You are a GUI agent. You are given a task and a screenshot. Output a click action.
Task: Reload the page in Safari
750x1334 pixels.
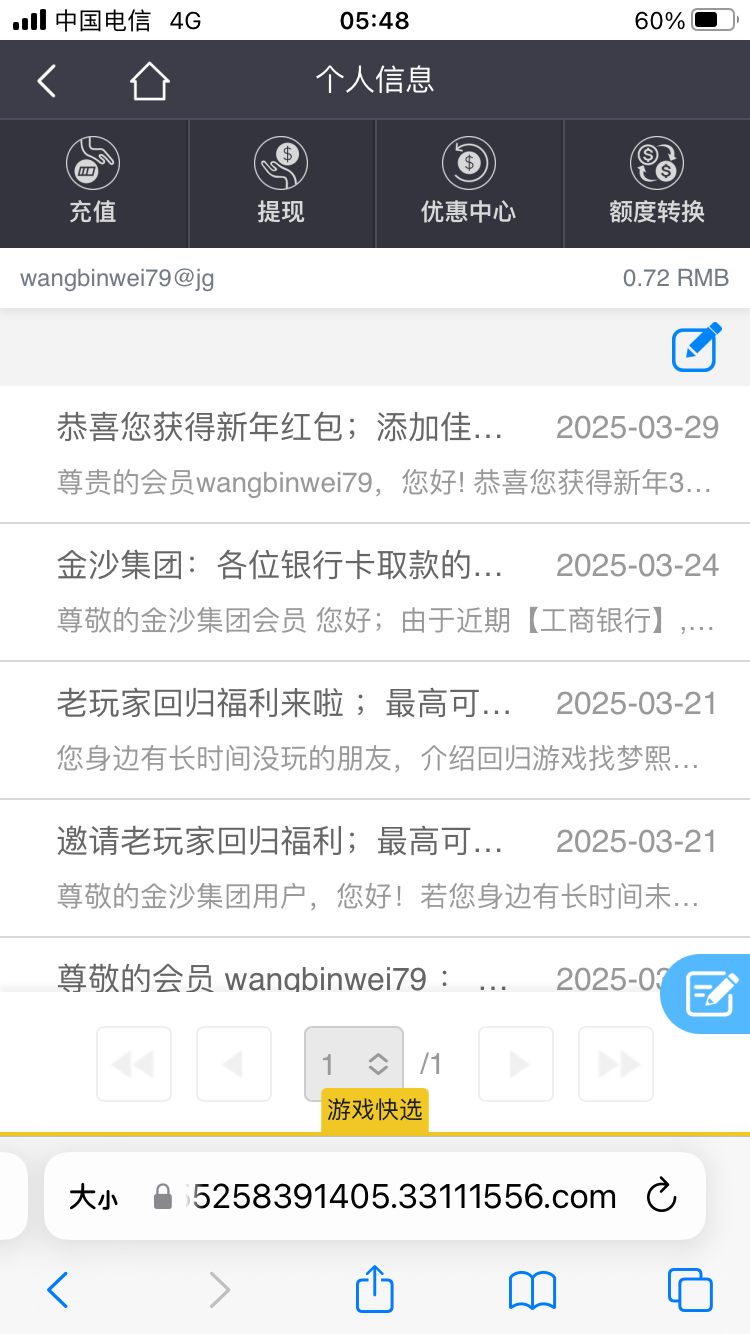click(x=661, y=1196)
